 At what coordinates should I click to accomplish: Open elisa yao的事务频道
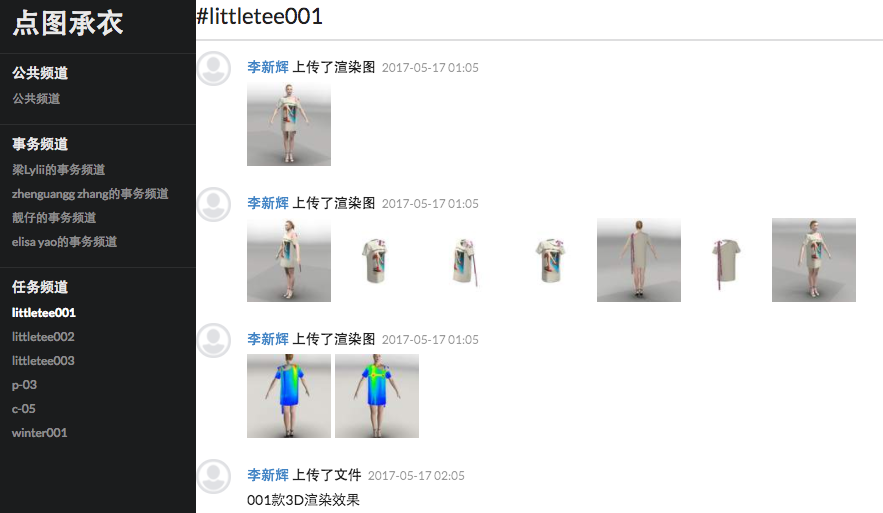point(64,242)
